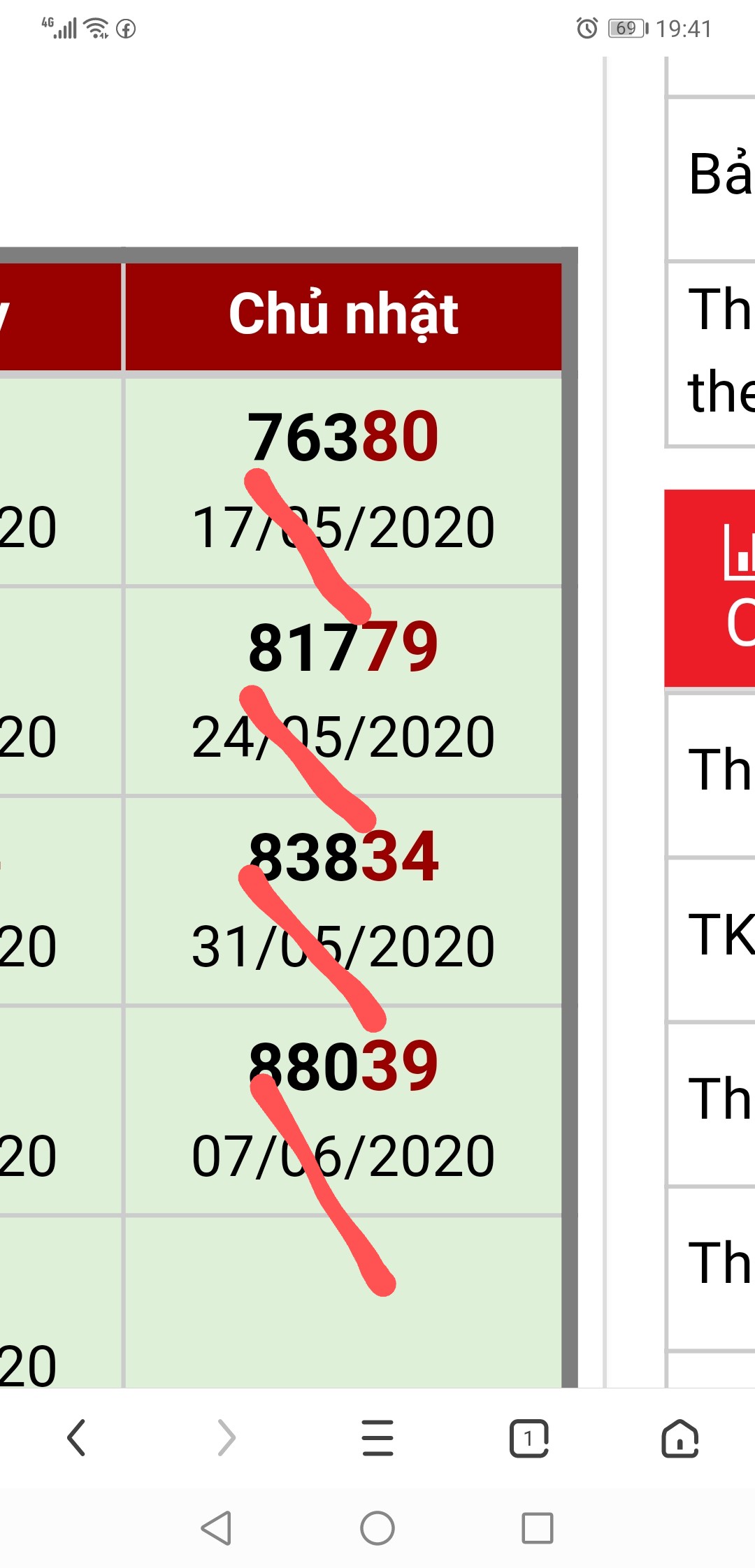Go back to previous web page
Image resolution: width=755 pixels, height=1568 pixels.
point(76,1438)
